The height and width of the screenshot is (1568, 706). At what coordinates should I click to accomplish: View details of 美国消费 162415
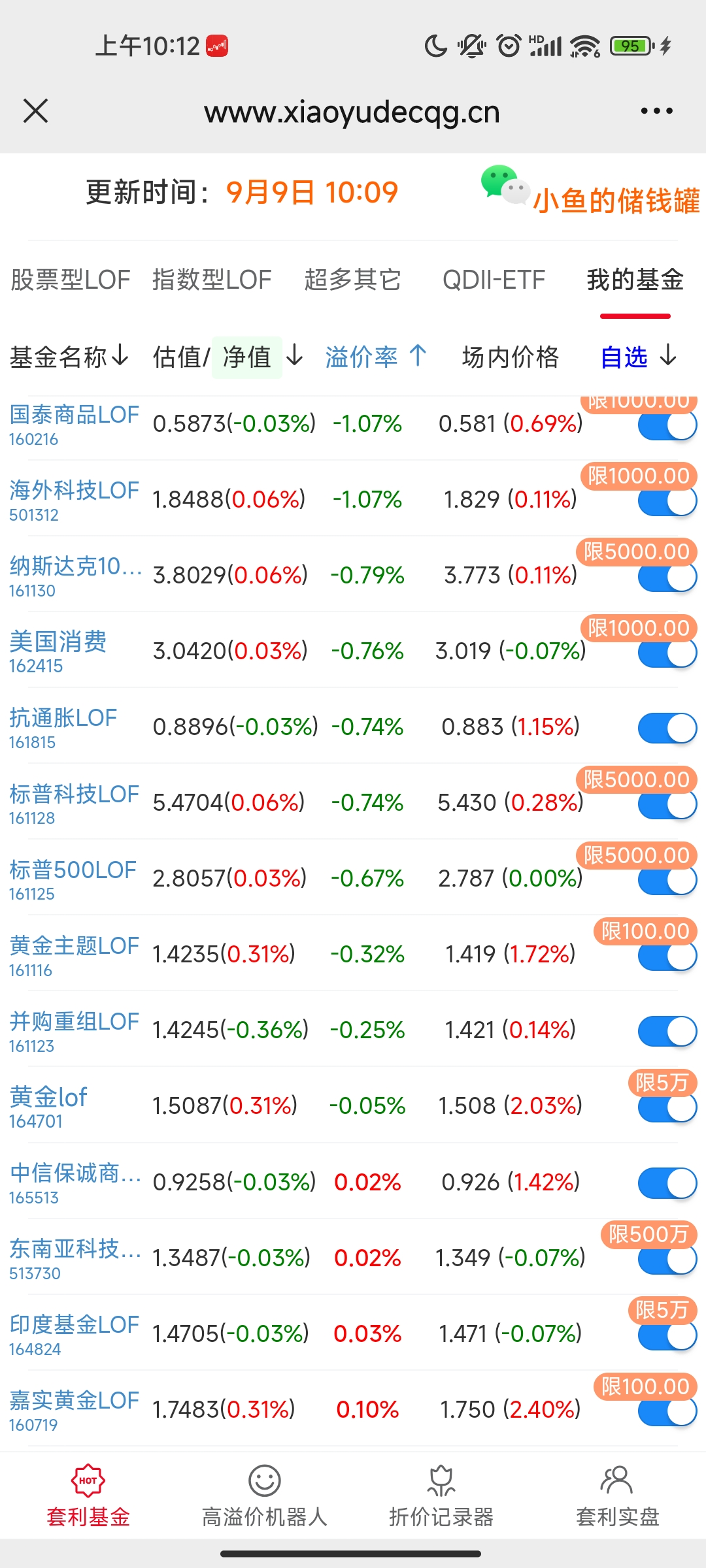click(58, 651)
